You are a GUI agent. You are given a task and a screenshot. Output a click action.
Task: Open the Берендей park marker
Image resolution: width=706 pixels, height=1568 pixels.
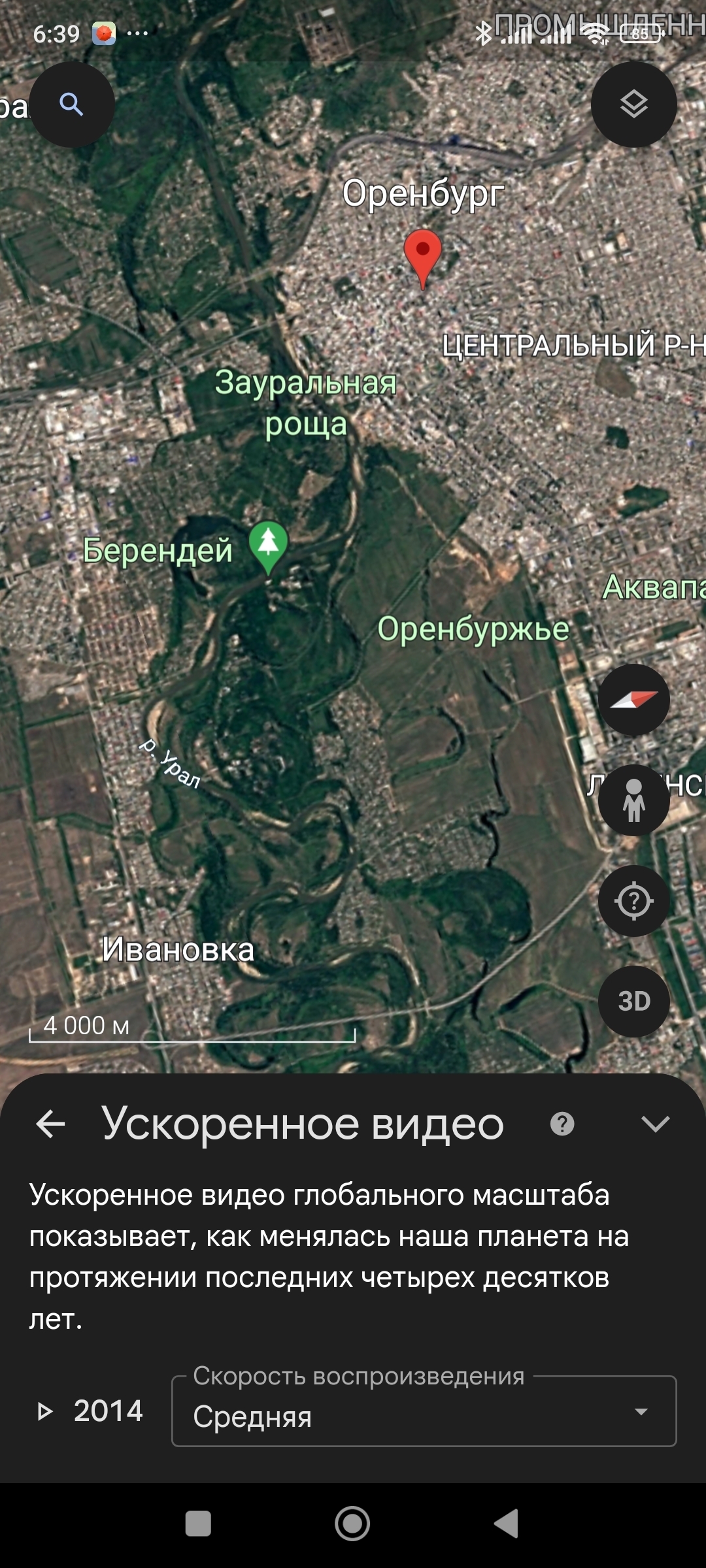[x=268, y=546]
